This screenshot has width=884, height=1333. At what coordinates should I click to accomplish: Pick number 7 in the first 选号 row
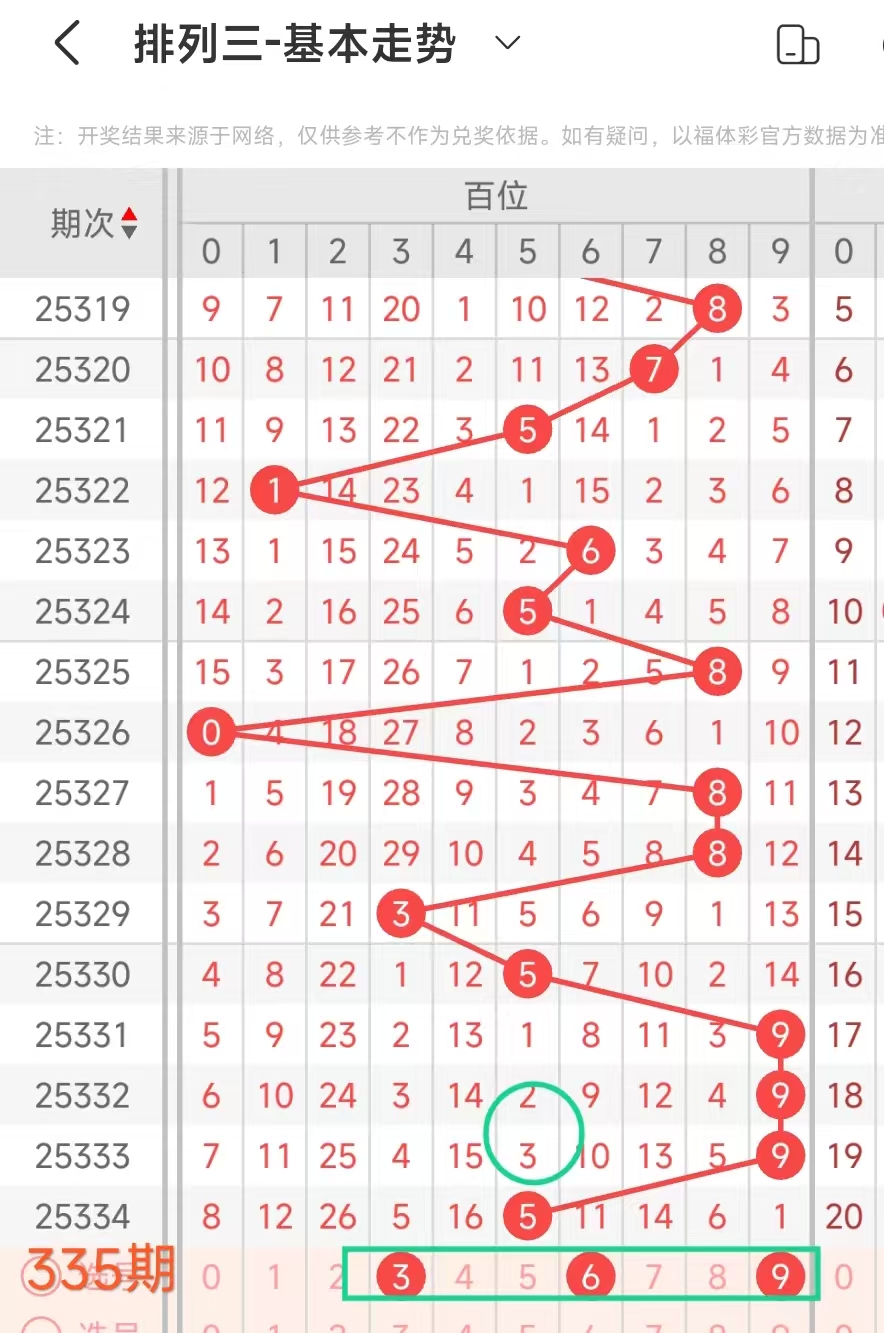pyautogui.click(x=654, y=1277)
